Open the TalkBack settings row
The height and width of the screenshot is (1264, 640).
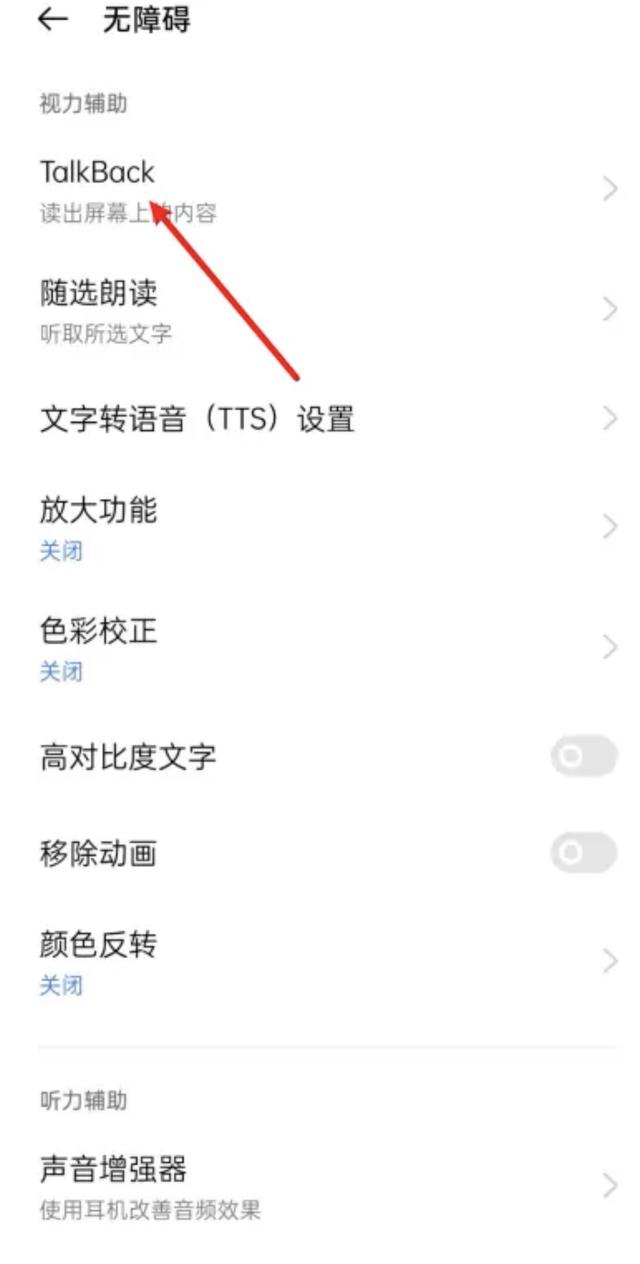pyautogui.click(x=320, y=188)
